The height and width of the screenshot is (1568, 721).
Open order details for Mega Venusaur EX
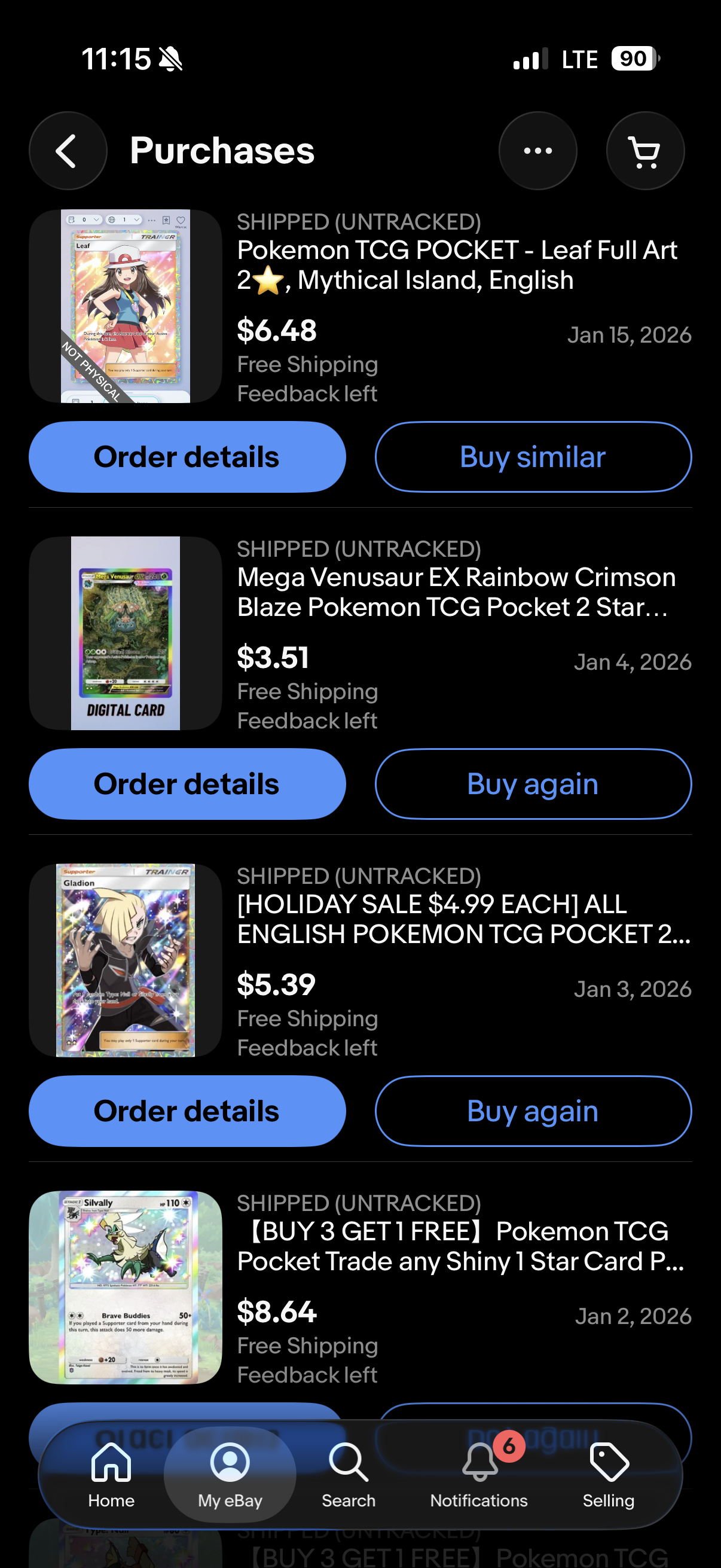click(187, 783)
